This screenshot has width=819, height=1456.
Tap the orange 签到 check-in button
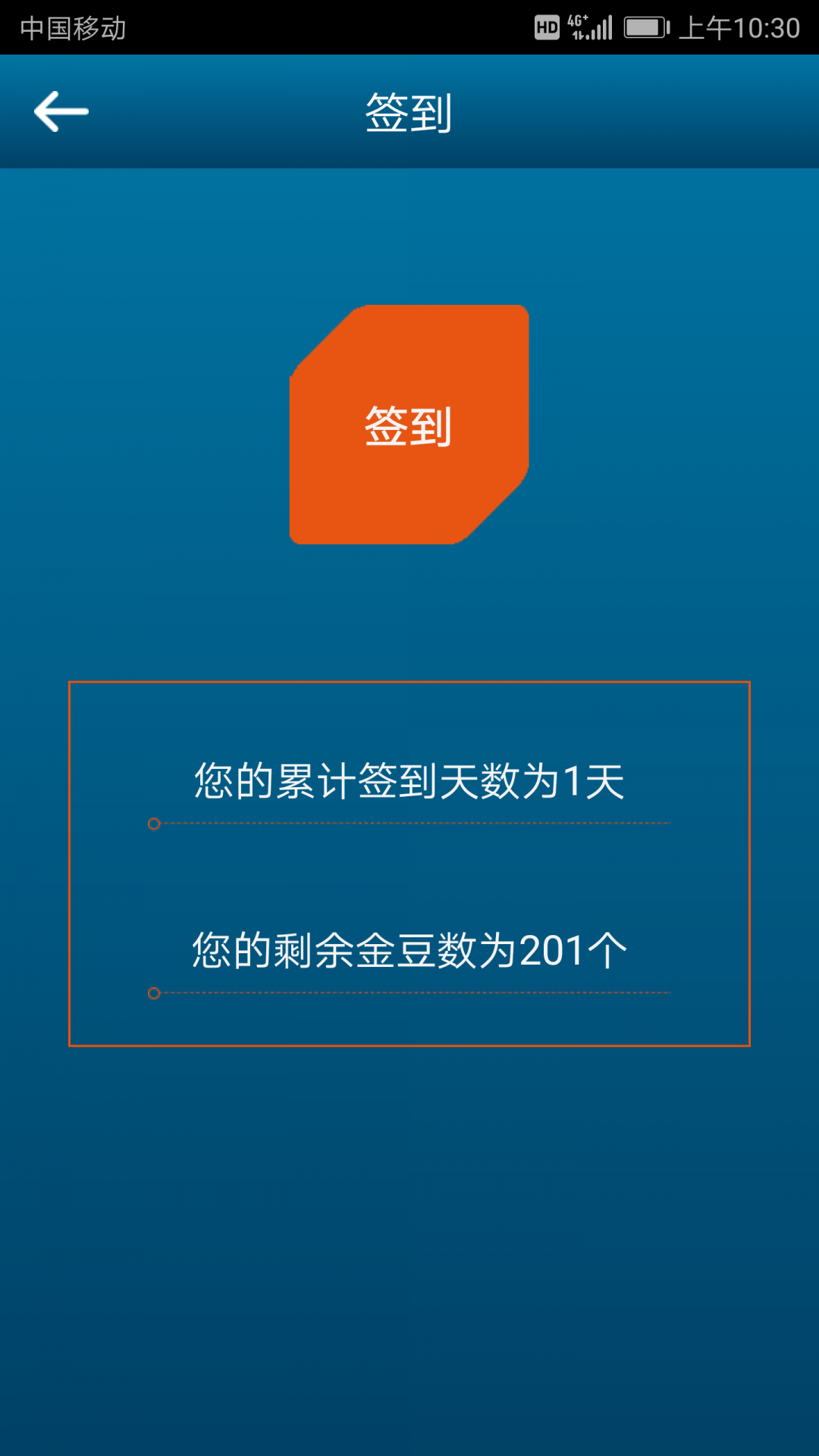pos(409,425)
